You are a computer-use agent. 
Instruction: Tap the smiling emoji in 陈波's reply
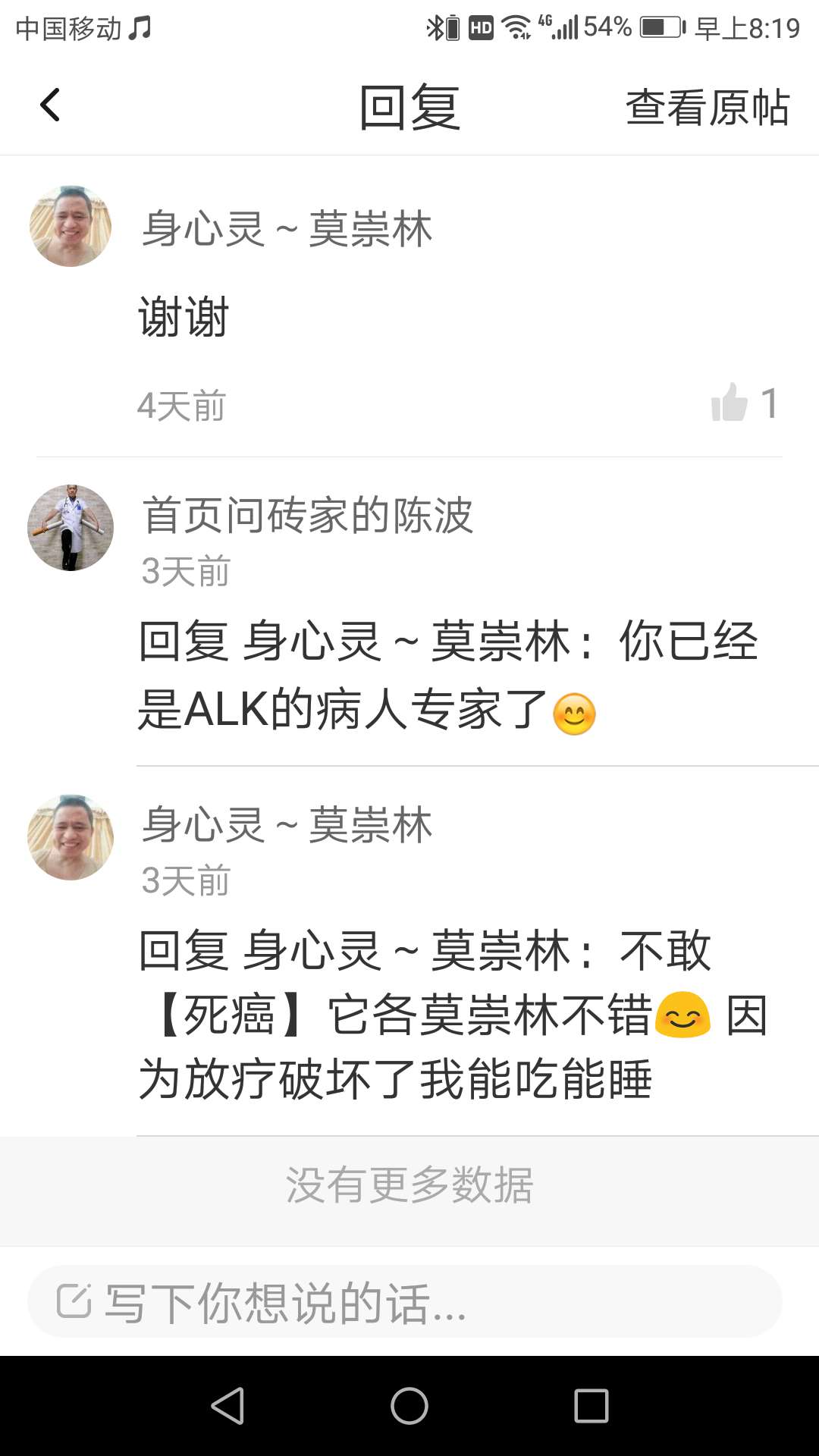click(574, 714)
